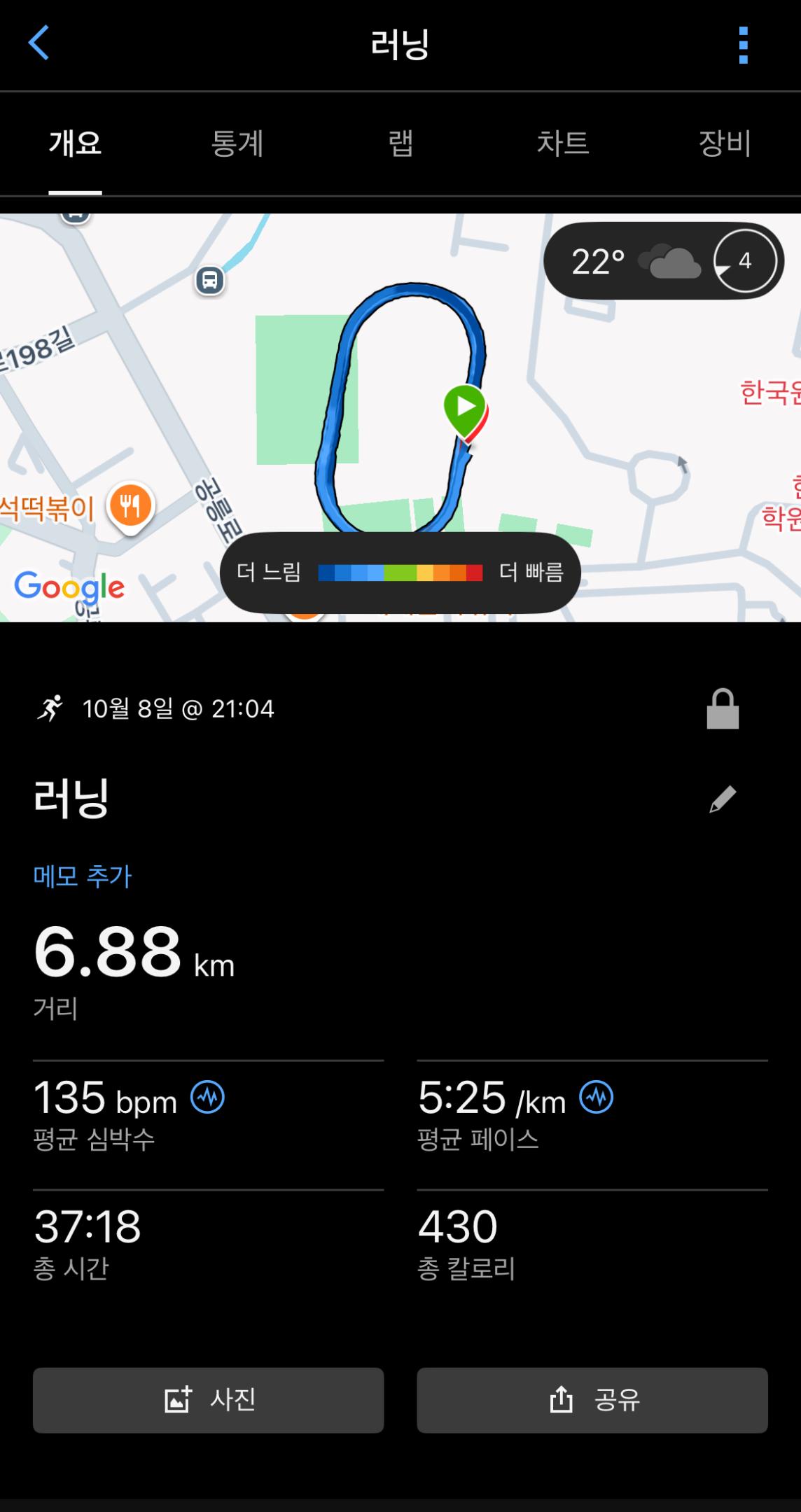801x1512 pixels.
Task: Switch to the 통계 tab
Action: (237, 143)
